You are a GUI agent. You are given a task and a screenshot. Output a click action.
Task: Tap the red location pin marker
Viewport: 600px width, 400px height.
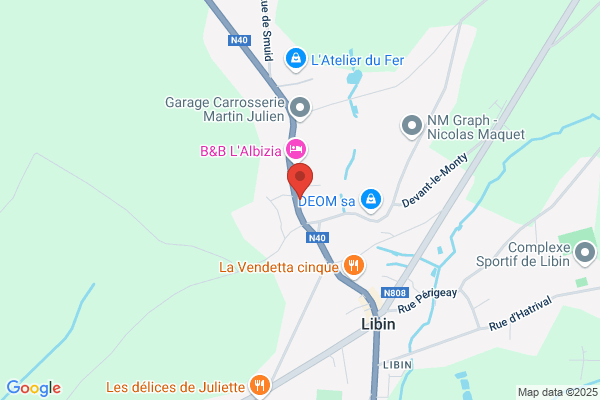point(300,179)
